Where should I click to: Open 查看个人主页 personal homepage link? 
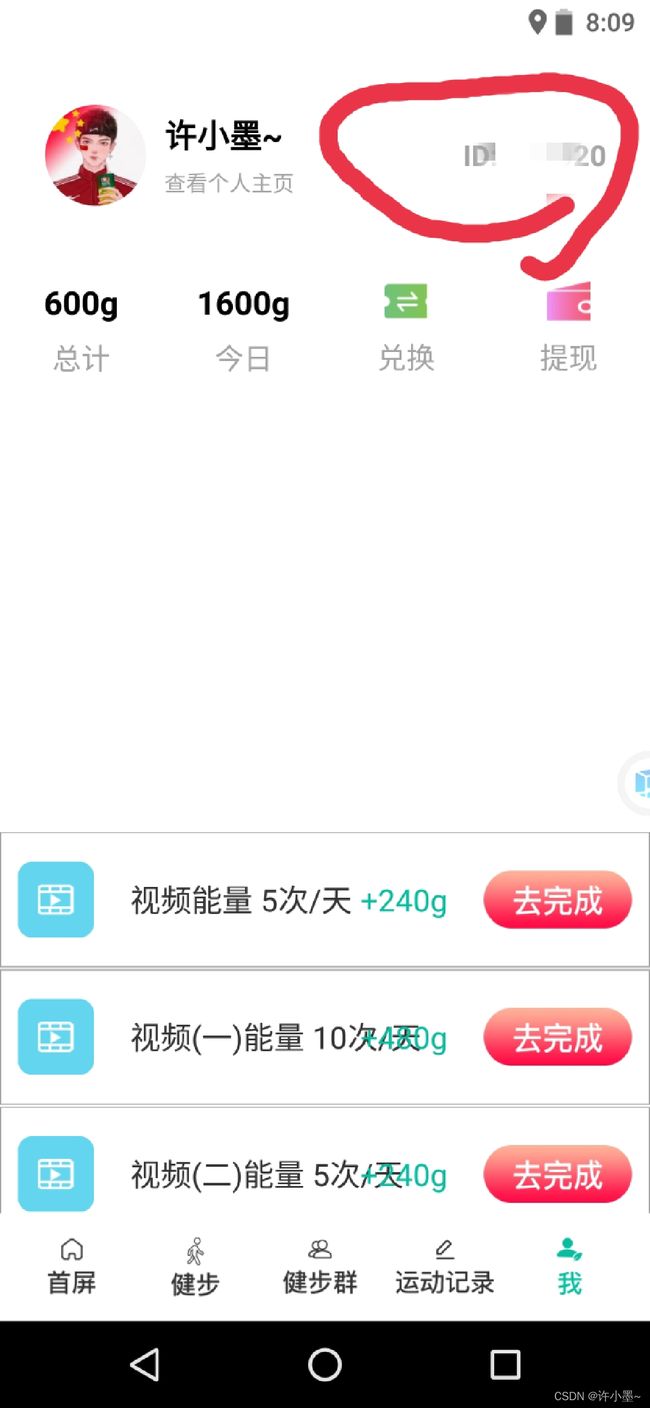pyautogui.click(x=229, y=184)
